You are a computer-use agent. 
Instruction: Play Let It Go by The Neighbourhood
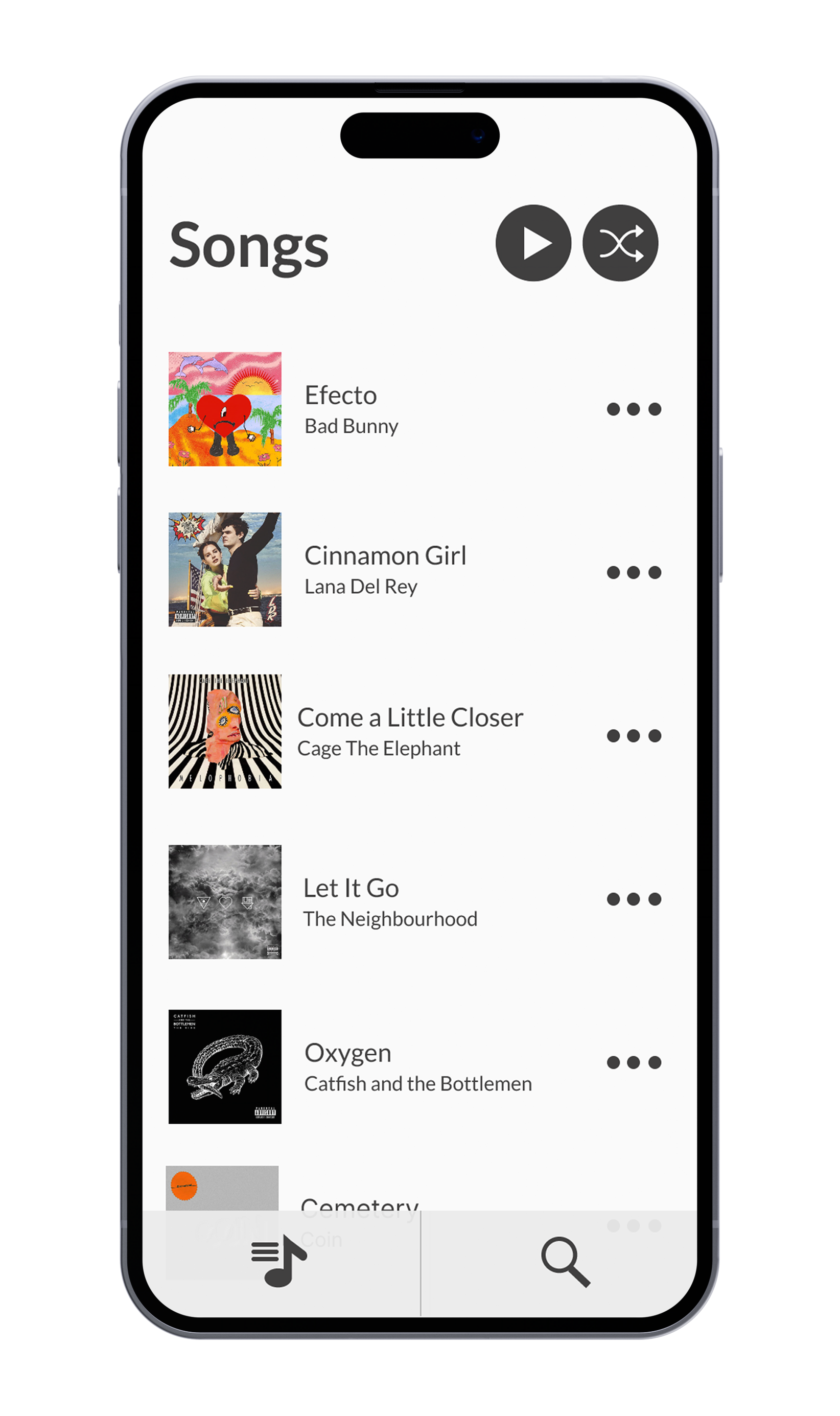pyautogui.click(x=389, y=902)
